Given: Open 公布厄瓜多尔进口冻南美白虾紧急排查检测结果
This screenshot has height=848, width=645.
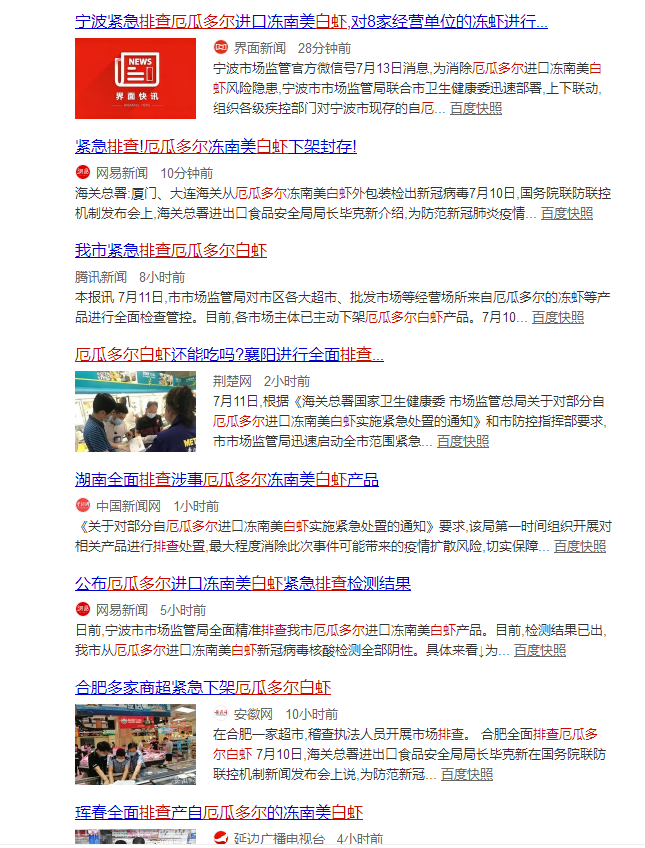Looking at the screenshot, I should (x=243, y=583).
